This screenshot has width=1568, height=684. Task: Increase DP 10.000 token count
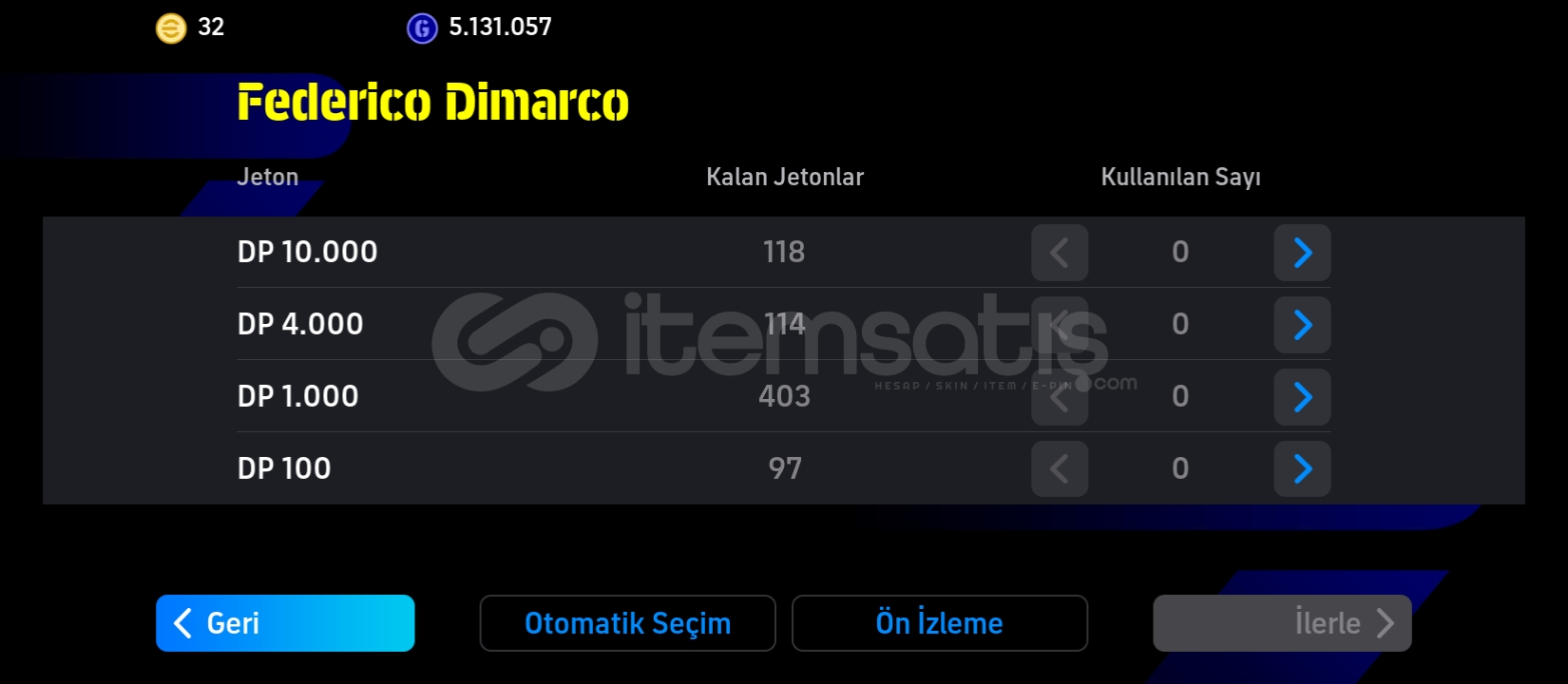point(1302,253)
